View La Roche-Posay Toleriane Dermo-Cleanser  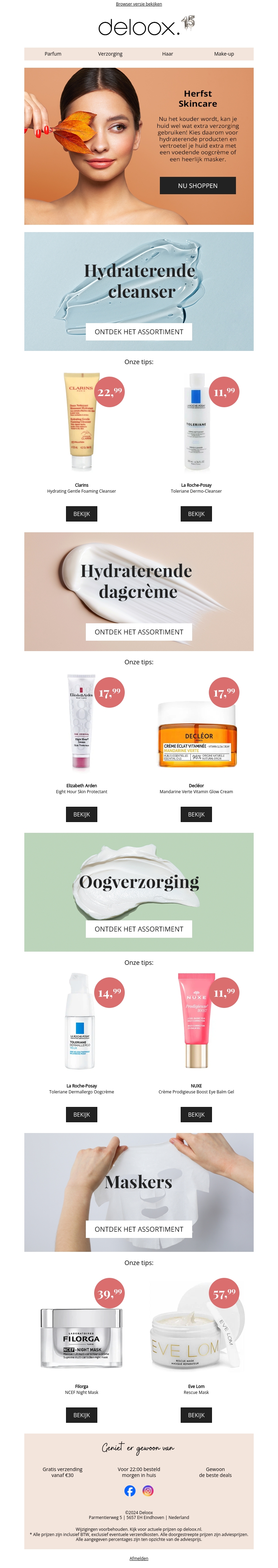(x=196, y=514)
